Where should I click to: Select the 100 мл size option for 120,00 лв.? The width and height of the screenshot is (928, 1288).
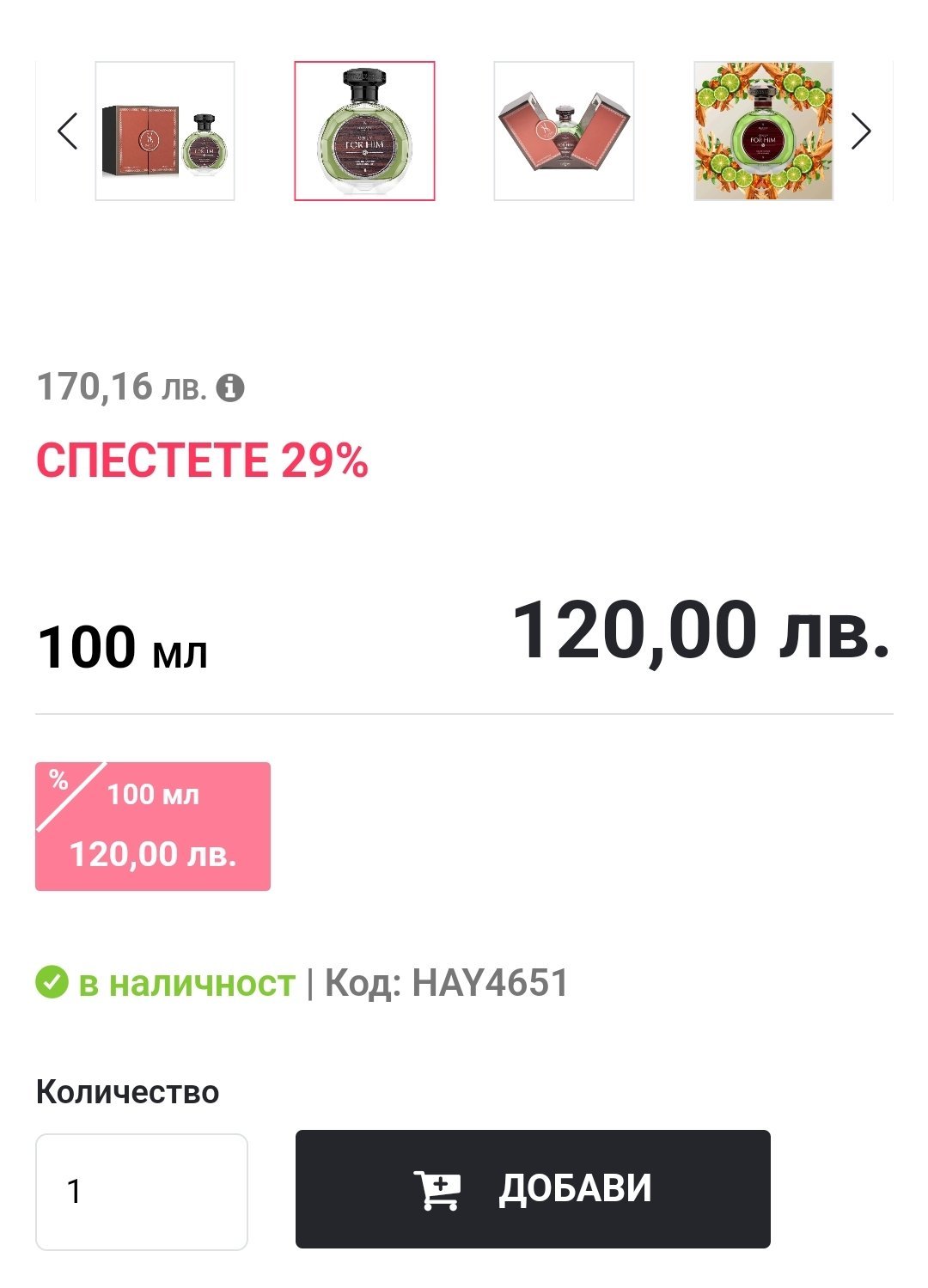(153, 827)
